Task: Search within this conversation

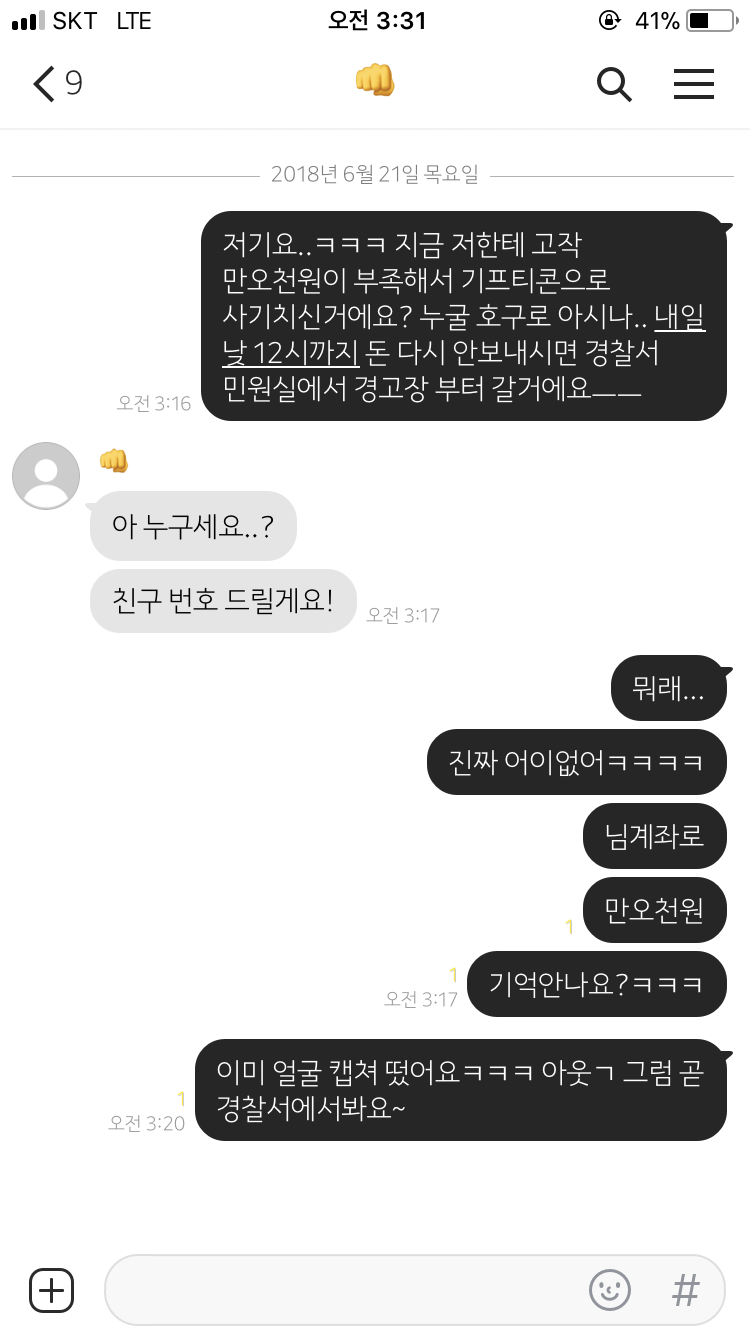Action: (x=614, y=84)
